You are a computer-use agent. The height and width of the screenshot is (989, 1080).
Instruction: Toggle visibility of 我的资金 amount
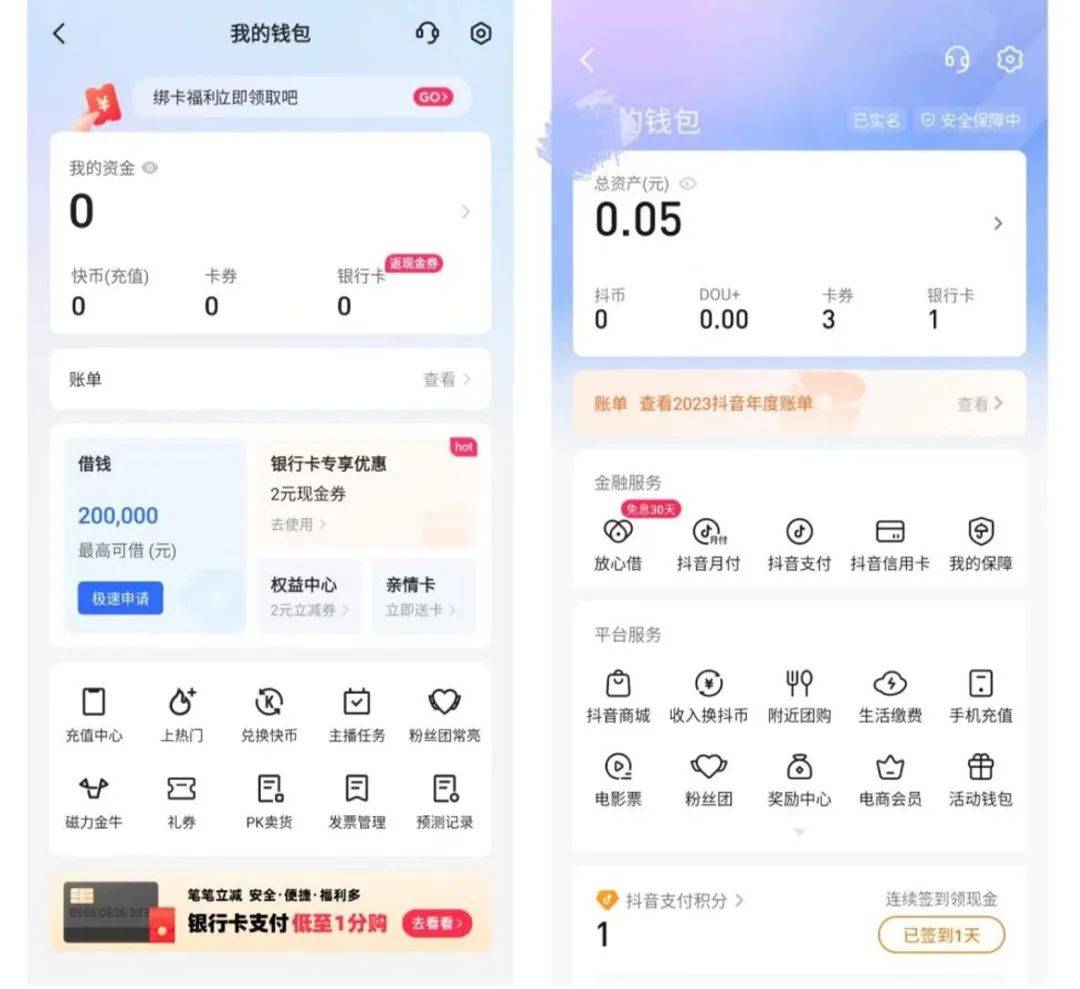click(x=149, y=167)
